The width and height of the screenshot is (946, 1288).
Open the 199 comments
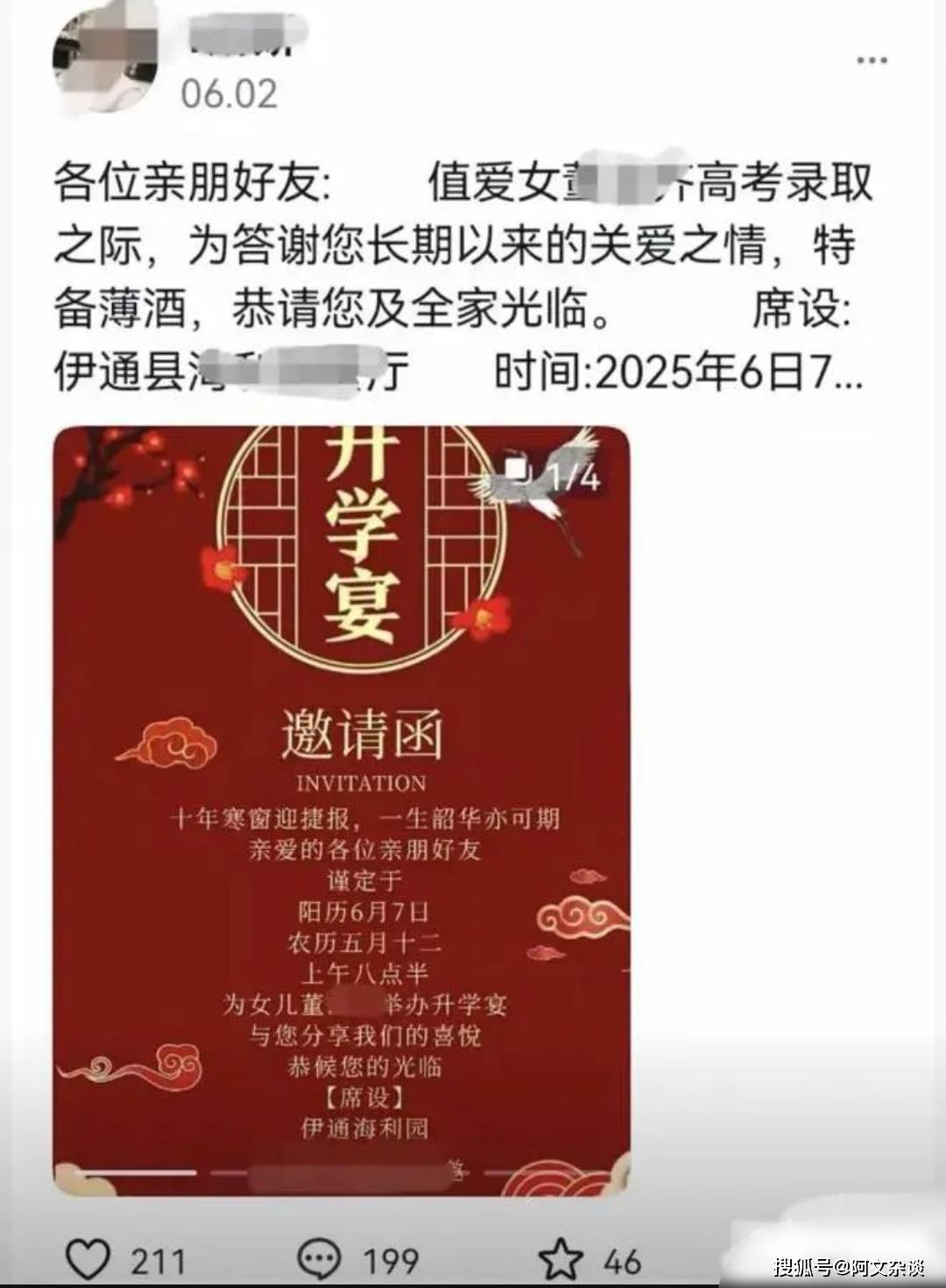click(x=318, y=1259)
